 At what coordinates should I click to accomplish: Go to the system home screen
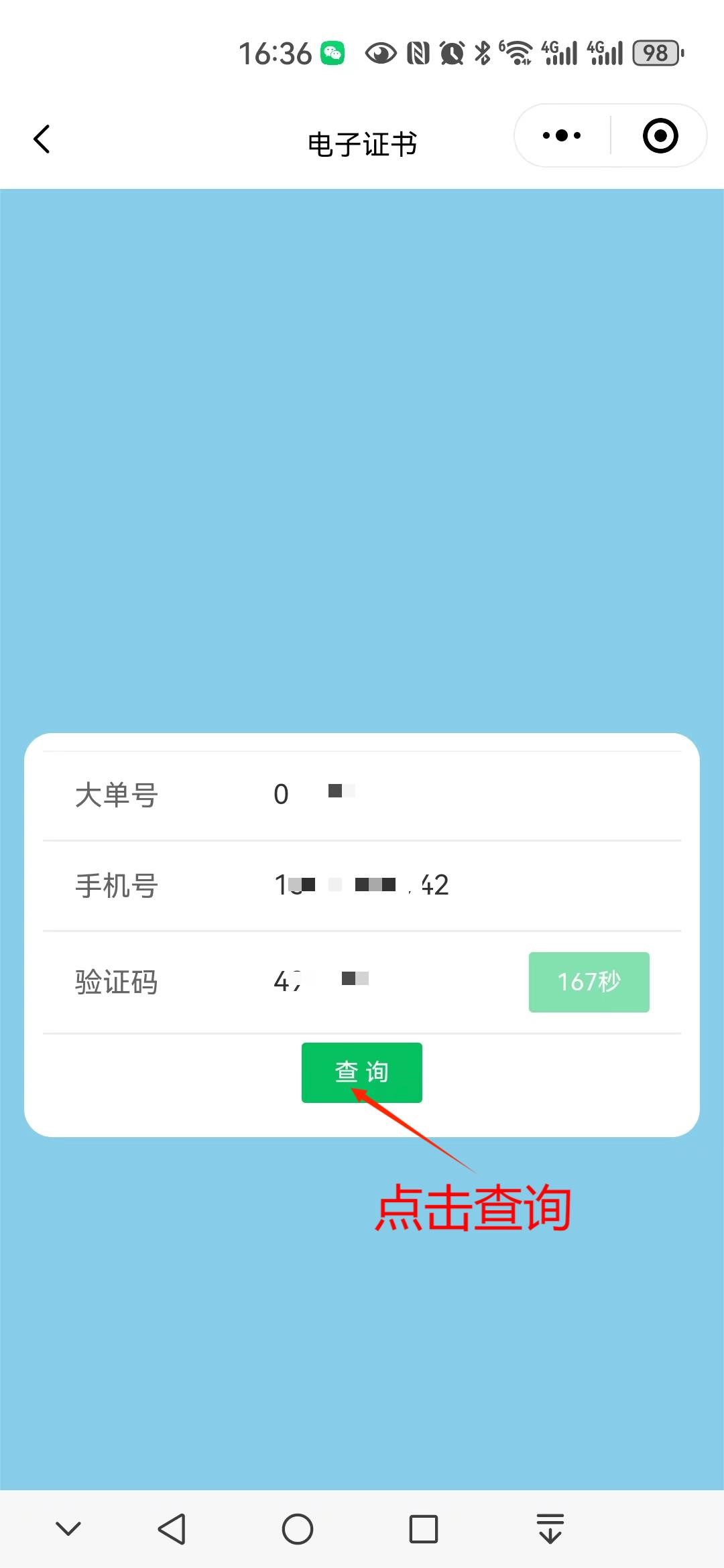click(298, 1529)
